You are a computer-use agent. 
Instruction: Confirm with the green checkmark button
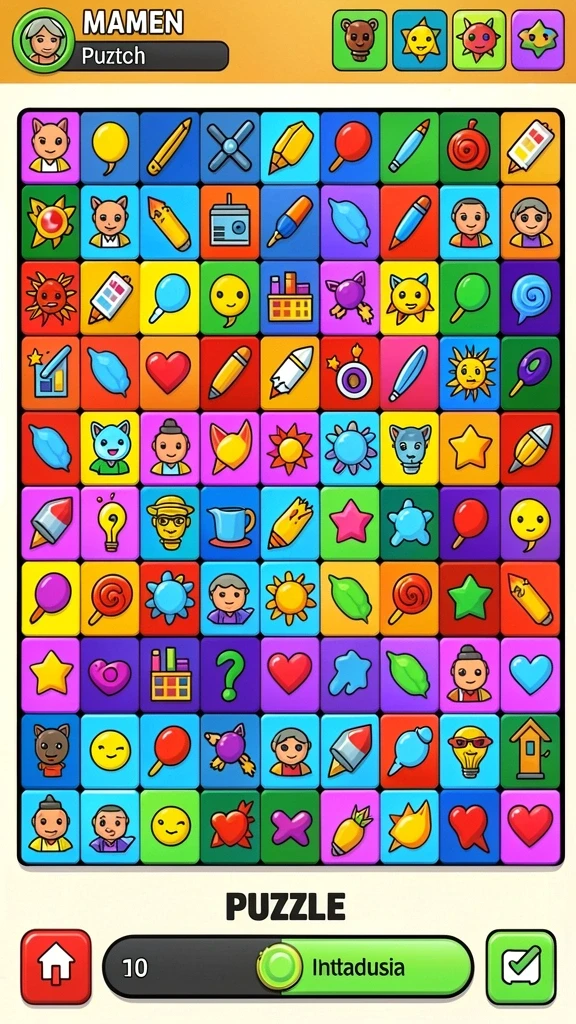click(x=521, y=967)
